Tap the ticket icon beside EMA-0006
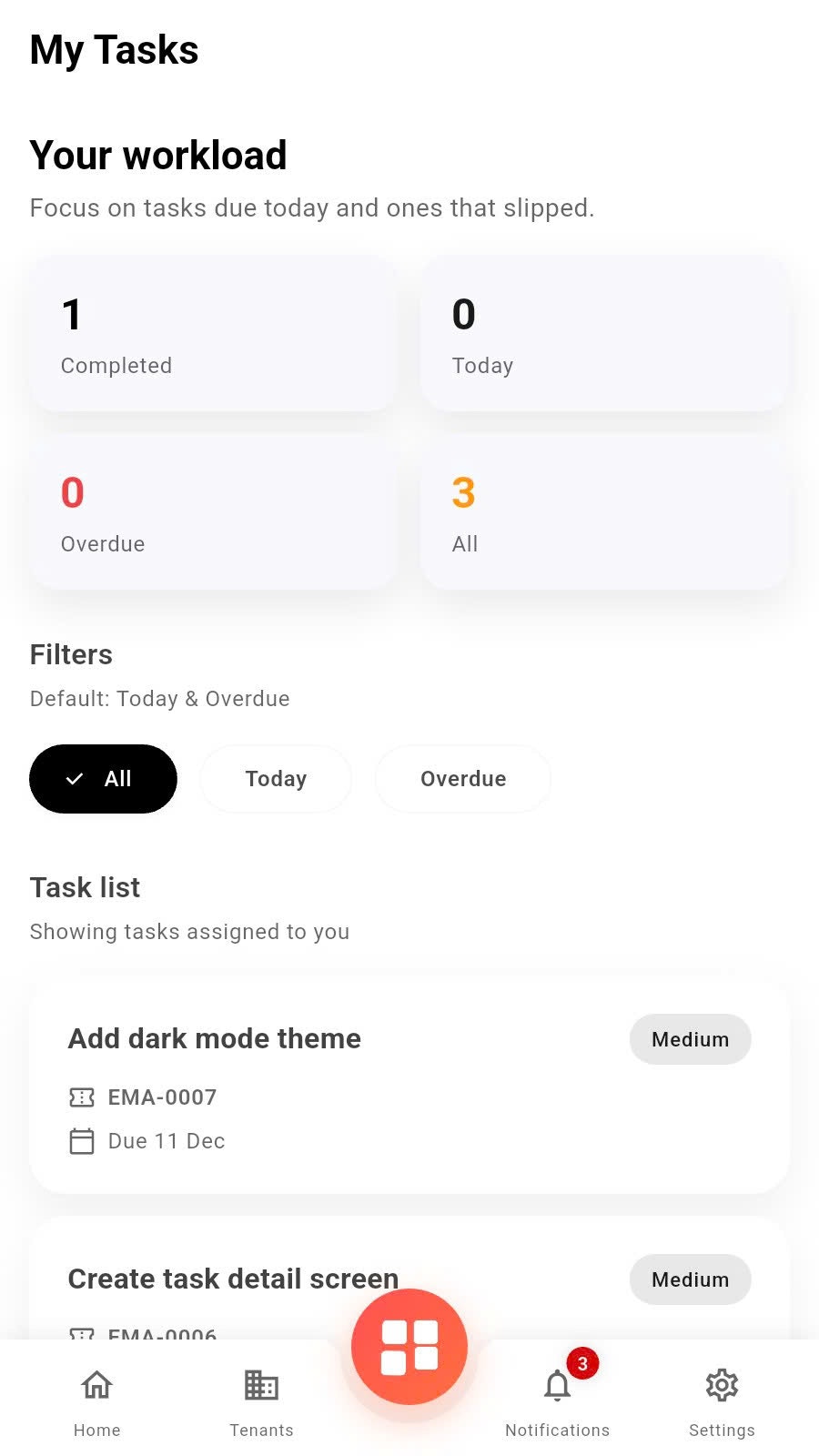 point(82,1336)
